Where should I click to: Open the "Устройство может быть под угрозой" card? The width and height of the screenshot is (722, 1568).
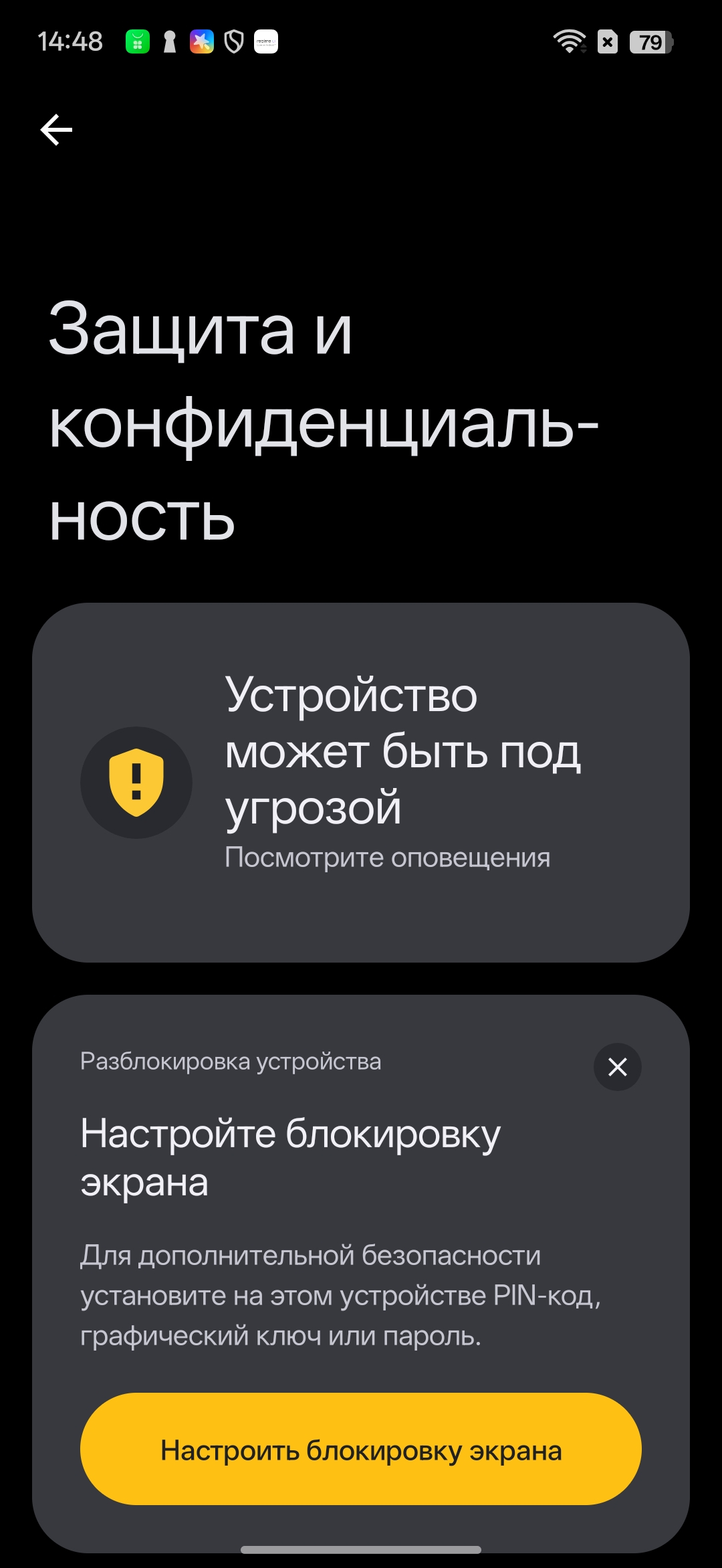click(x=361, y=781)
